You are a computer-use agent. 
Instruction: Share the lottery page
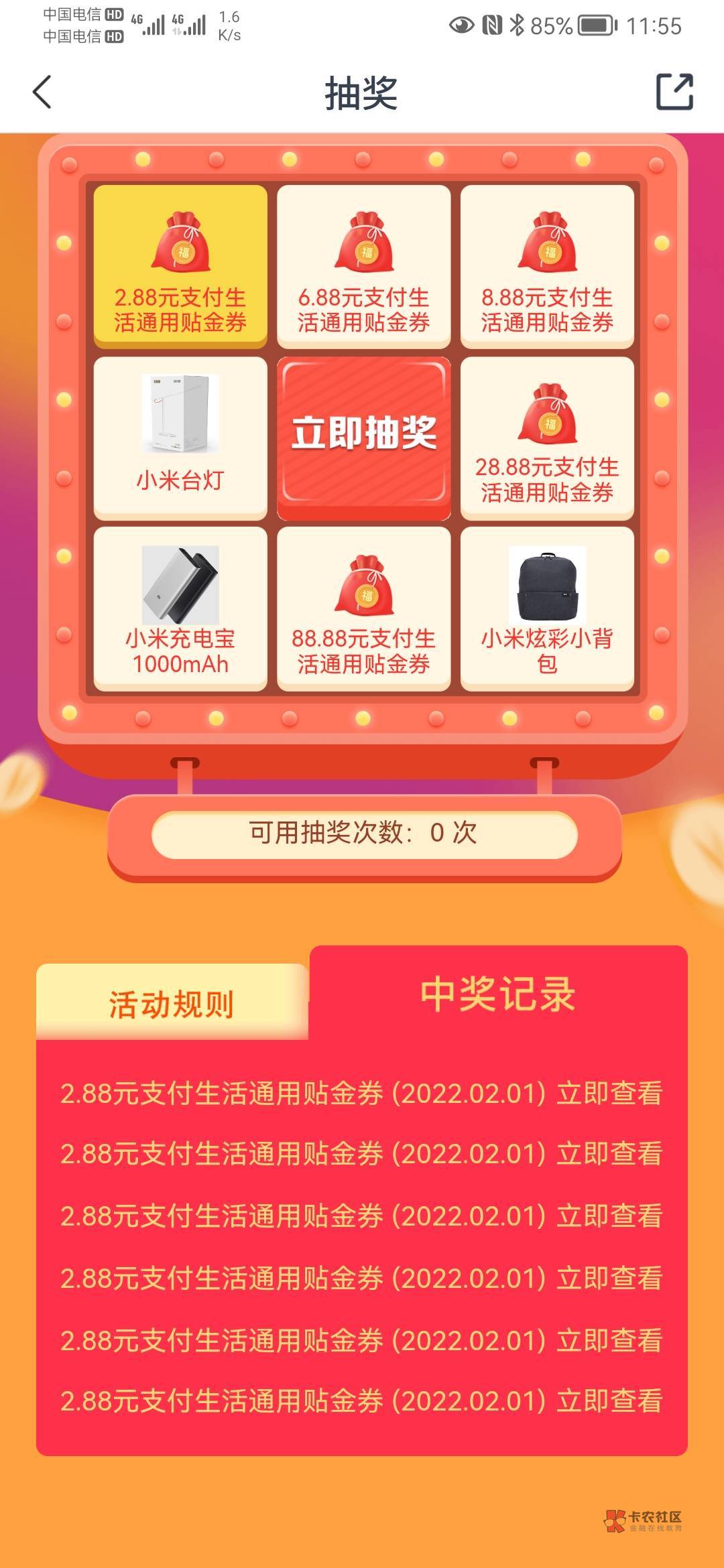tap(674, 92)
